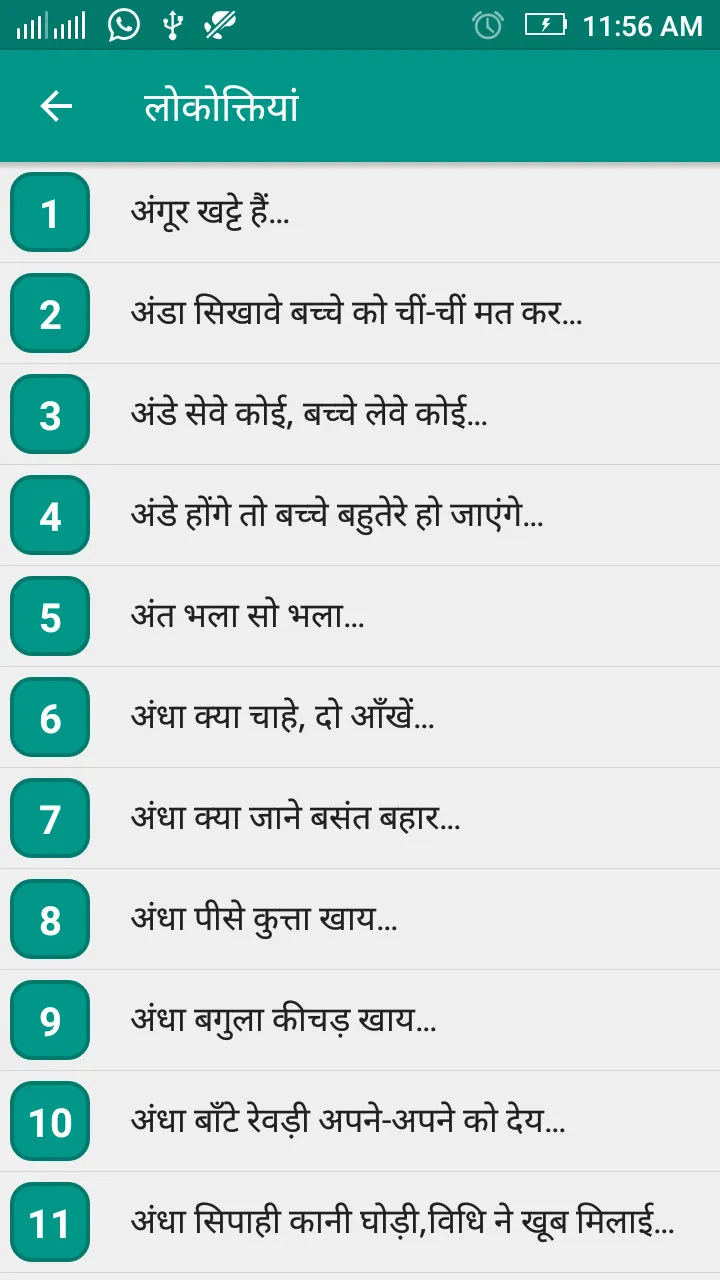The image size is (720, 1280).
Task: Select proverb 9 'अंधा बगुला कीचड़ खाय'
Action: (360, 1020)
